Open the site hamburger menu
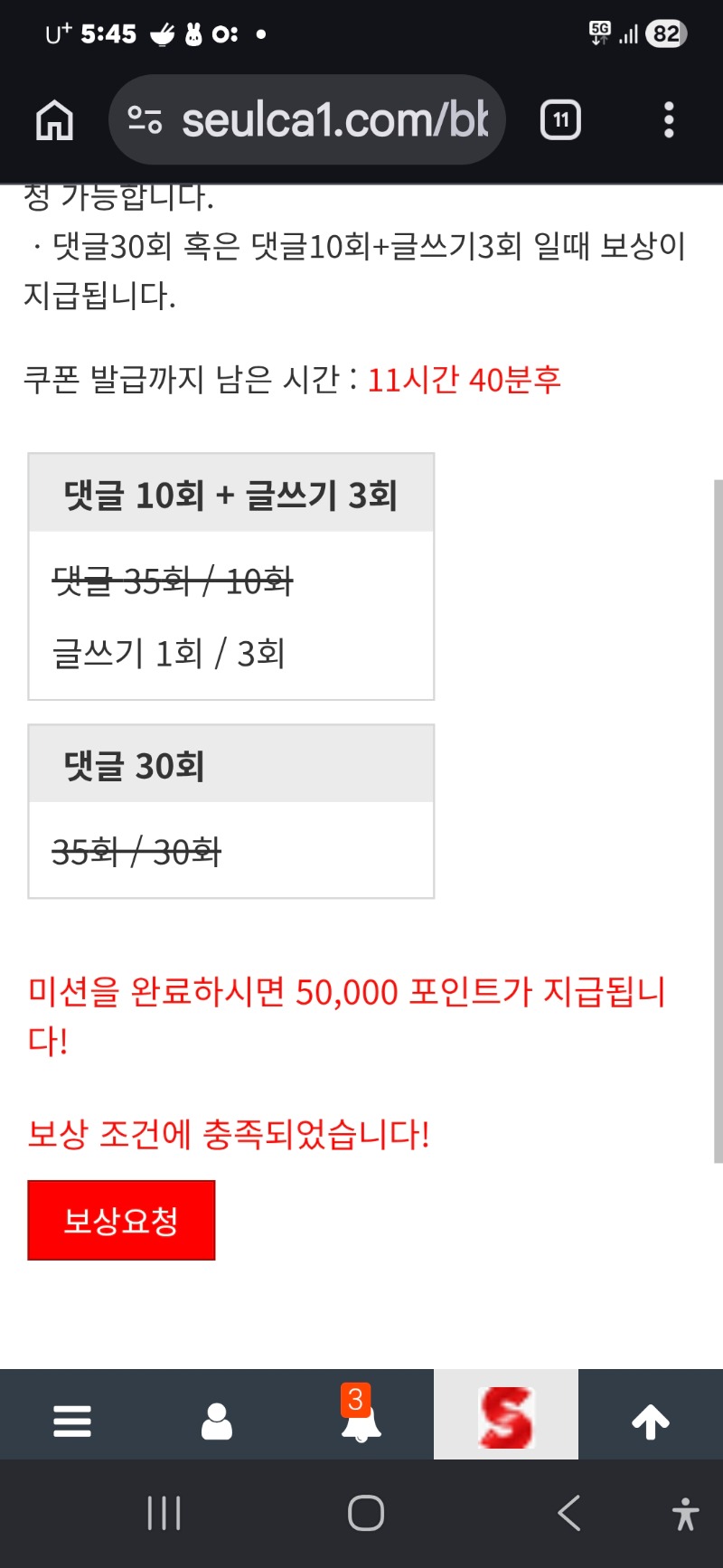The width and height of the screenshot is (723, 1568). [x=72, y=1421]
